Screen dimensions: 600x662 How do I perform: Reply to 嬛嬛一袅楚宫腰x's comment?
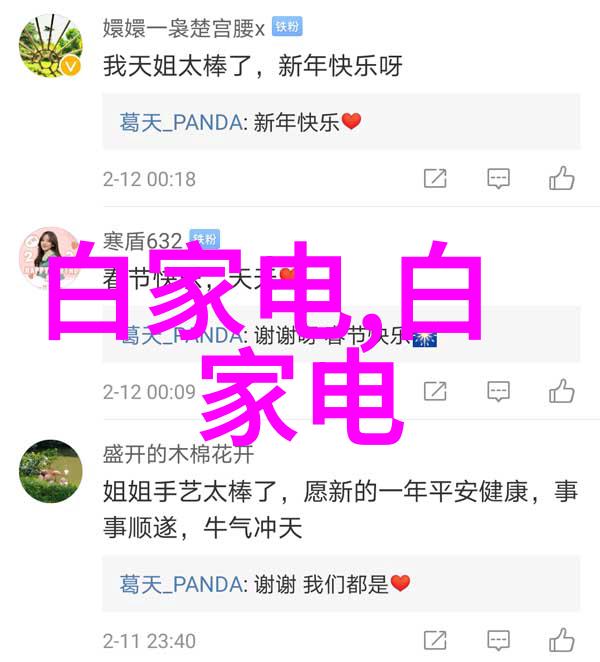498,179
